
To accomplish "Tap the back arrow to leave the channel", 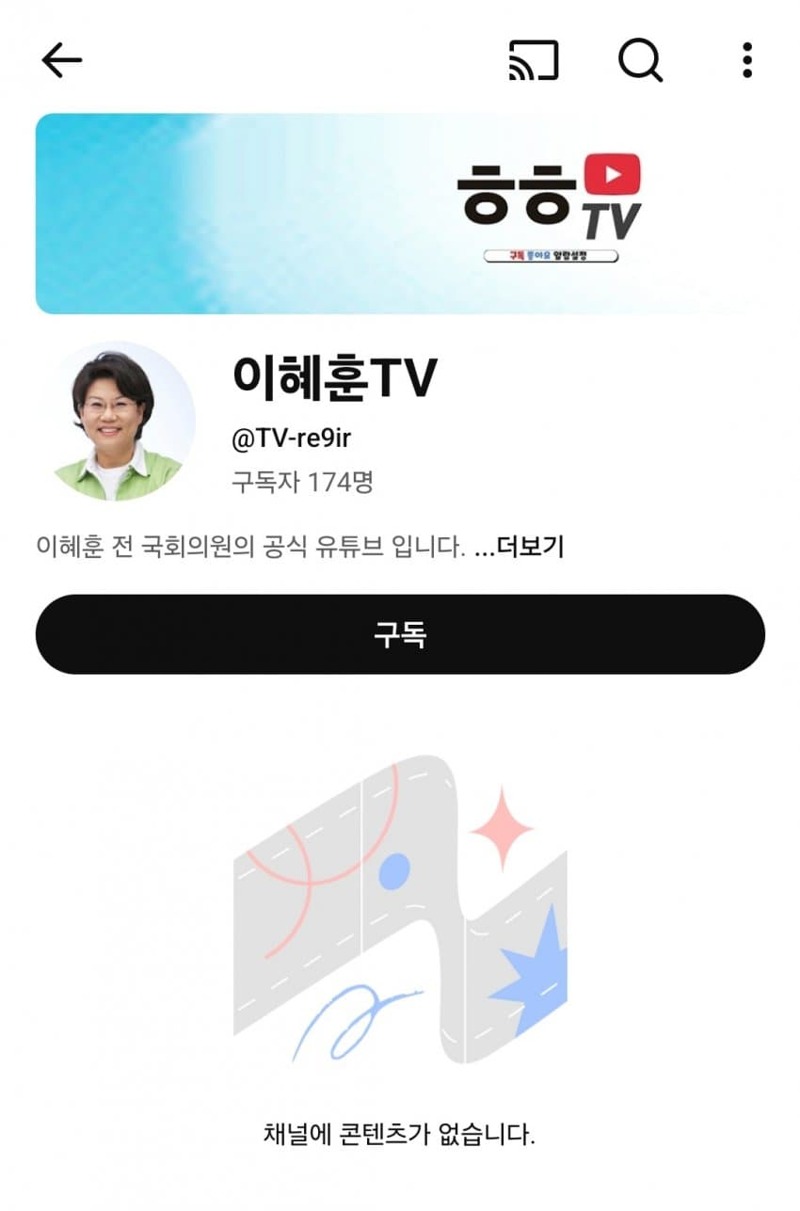I will [x=61, y=59].
